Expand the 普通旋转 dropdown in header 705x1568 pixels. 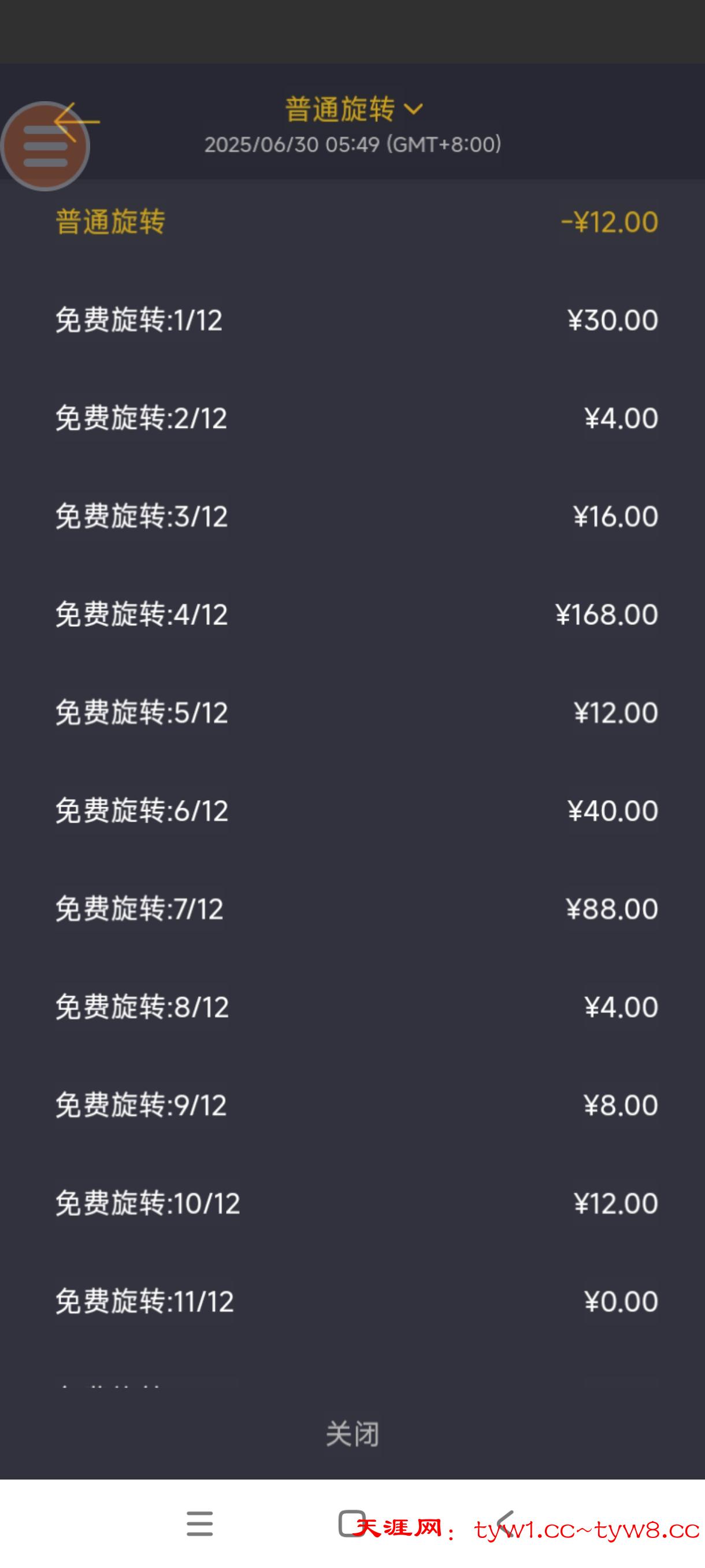[x=354, y=110]
